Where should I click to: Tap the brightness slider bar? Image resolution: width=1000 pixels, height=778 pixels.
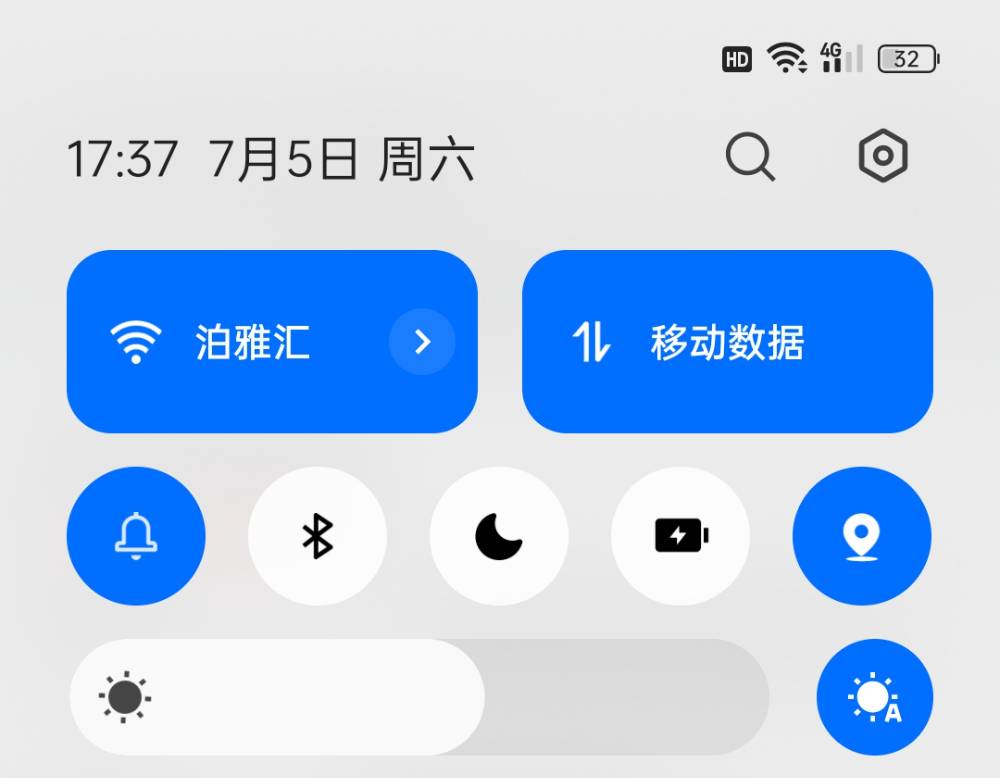pos(420,697)
